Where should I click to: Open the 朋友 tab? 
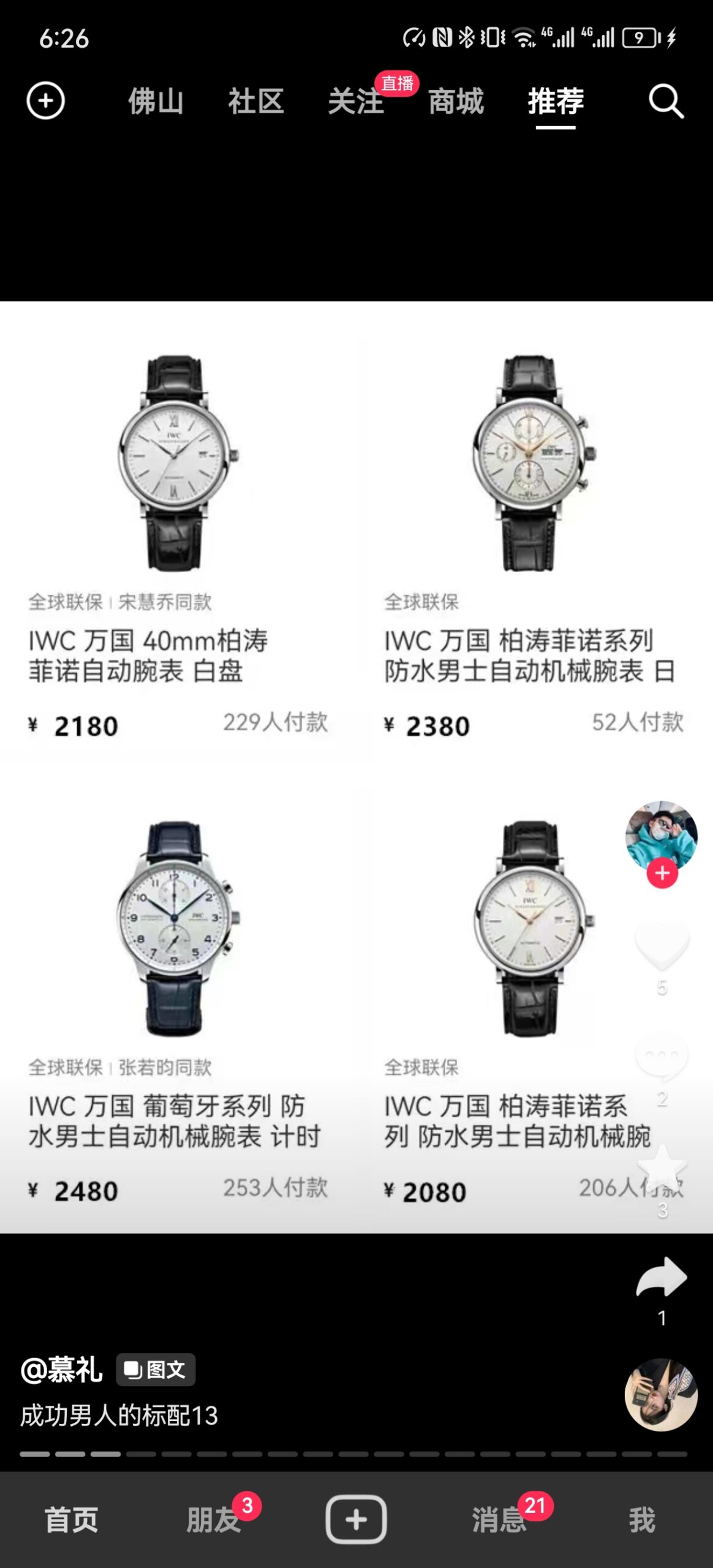(213, 1520)
